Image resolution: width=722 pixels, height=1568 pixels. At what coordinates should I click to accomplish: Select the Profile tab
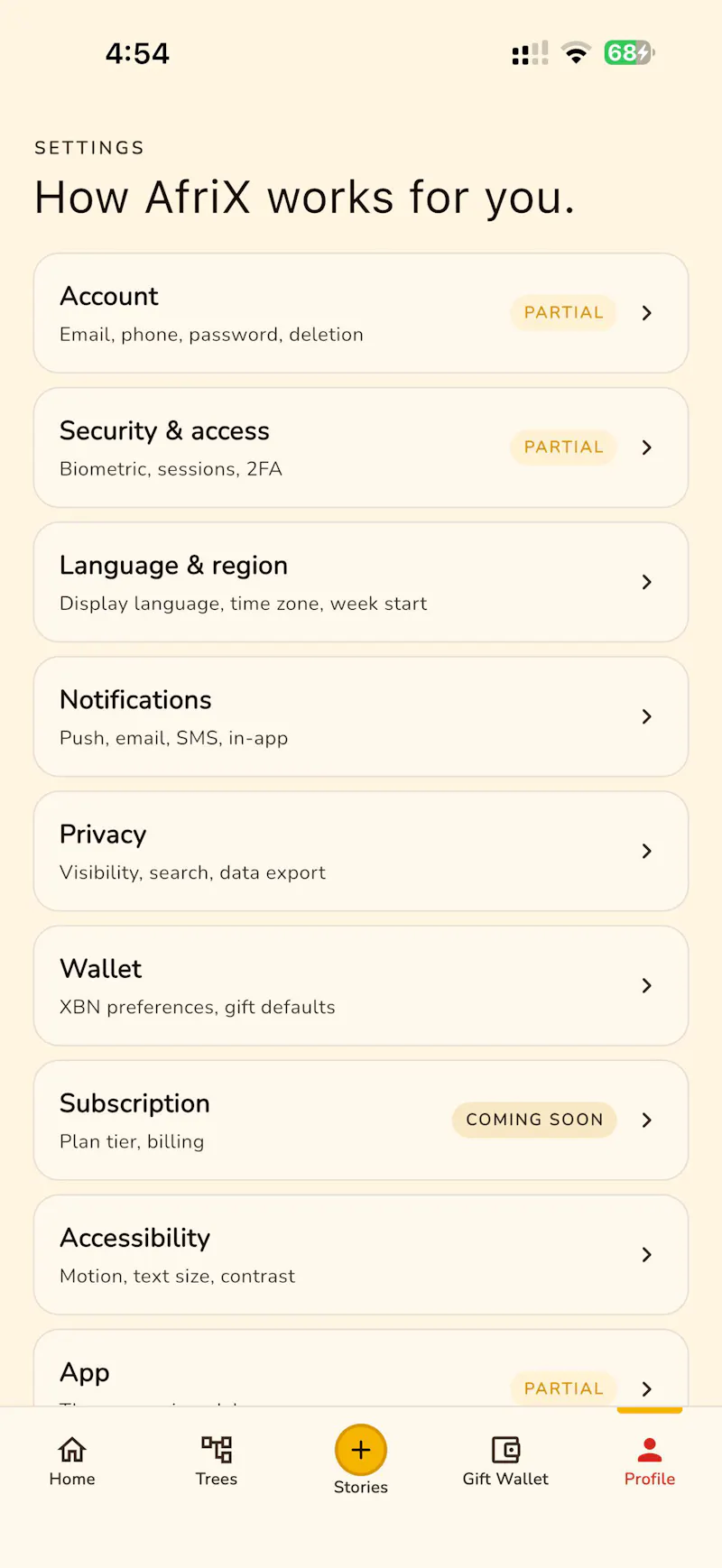(x=650, y=1461)
